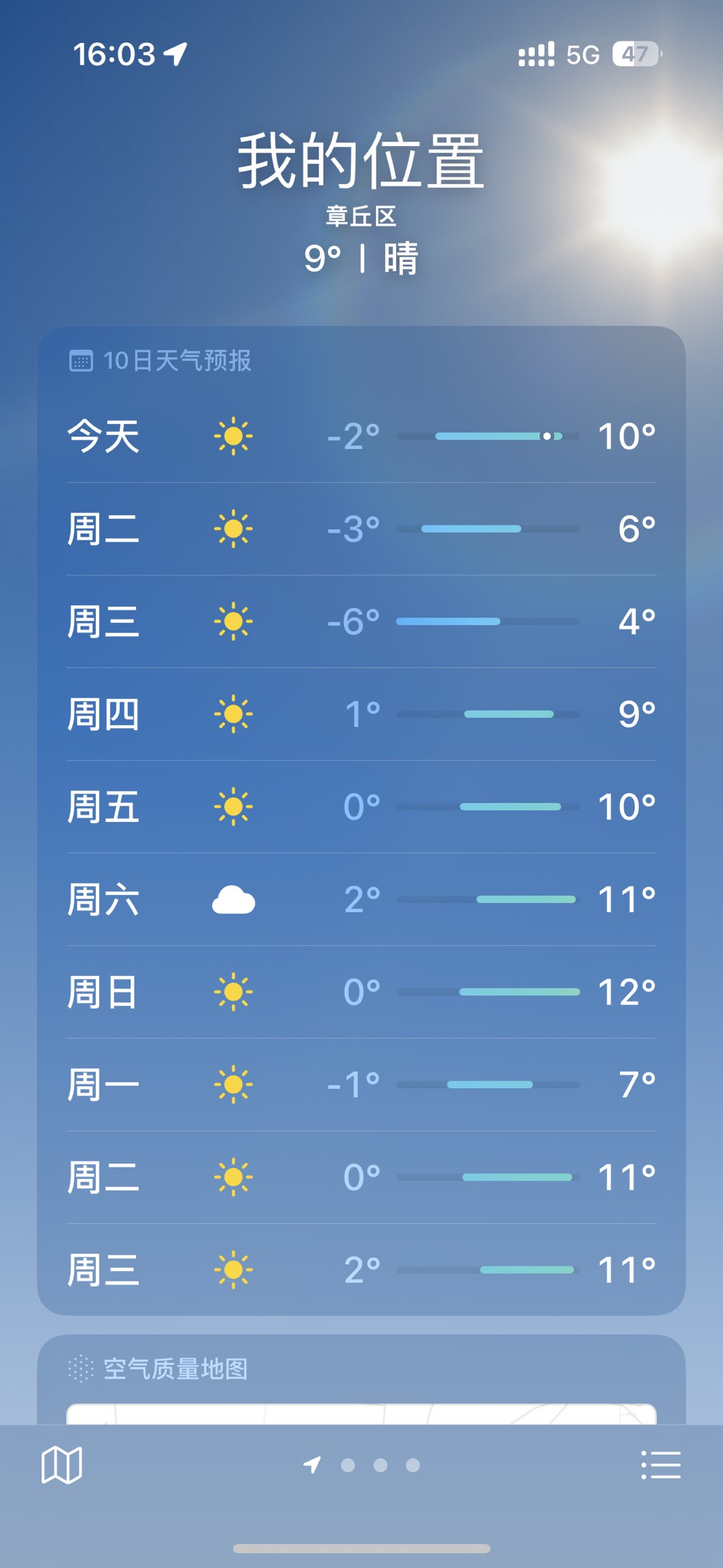Open the cloudy 周六 forecast row
723x1568 pixels.
click(361, 900)
